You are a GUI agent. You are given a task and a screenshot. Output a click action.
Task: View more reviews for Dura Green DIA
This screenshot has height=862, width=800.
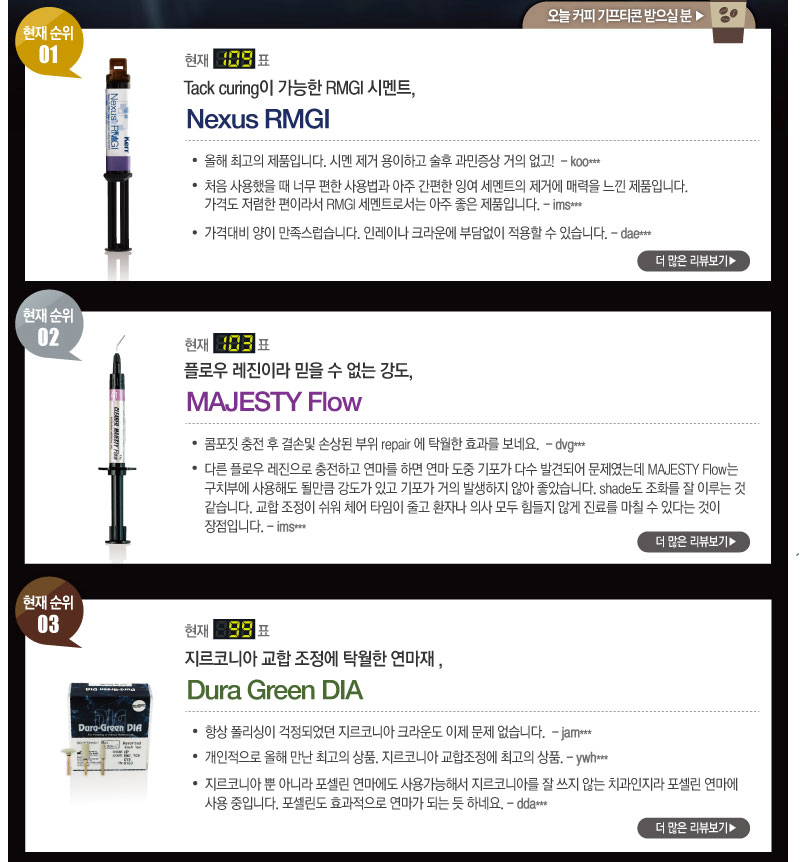point(693,828)
